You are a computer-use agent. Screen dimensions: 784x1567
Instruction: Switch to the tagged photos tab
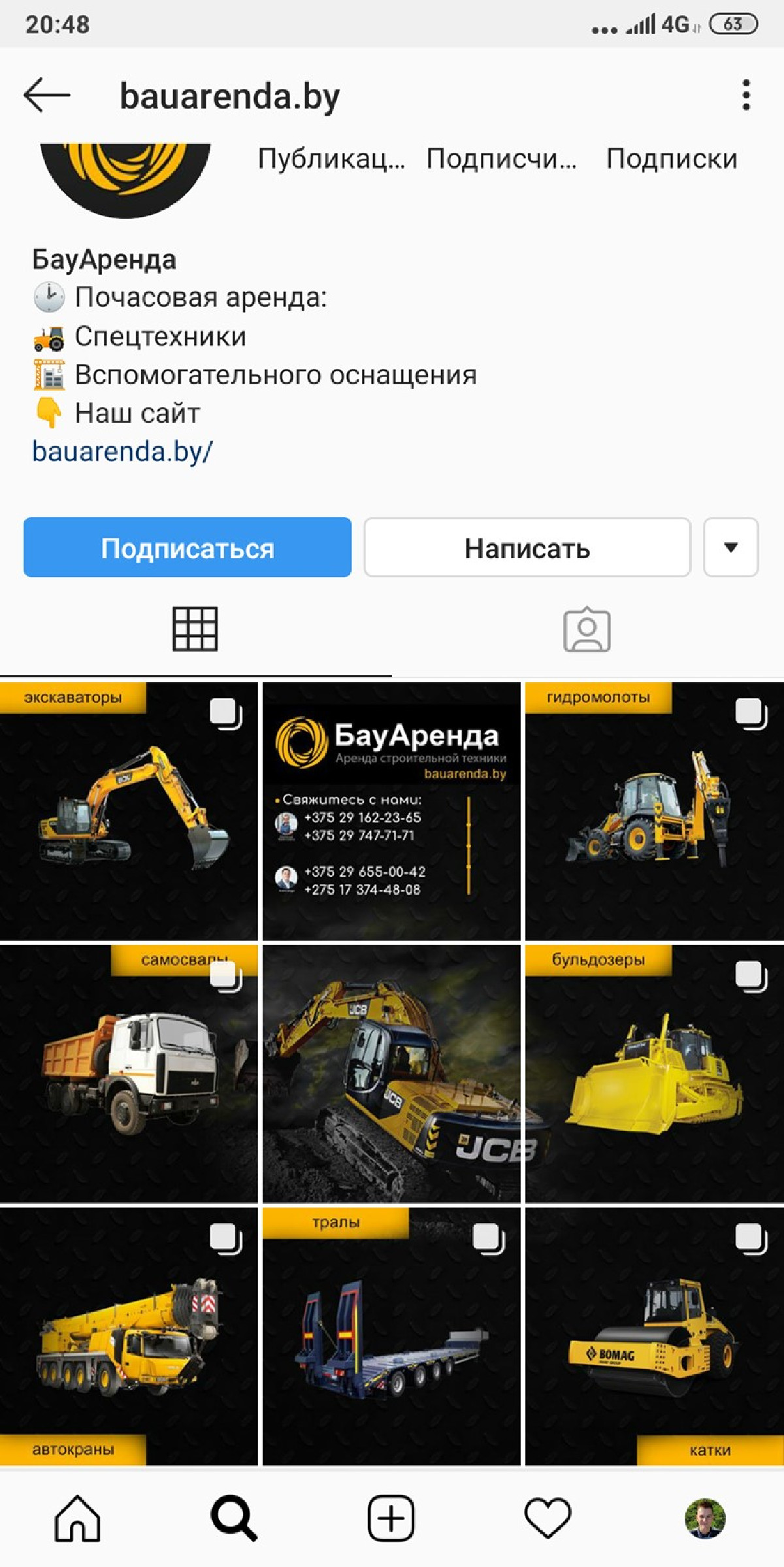(x=587, y=629)
